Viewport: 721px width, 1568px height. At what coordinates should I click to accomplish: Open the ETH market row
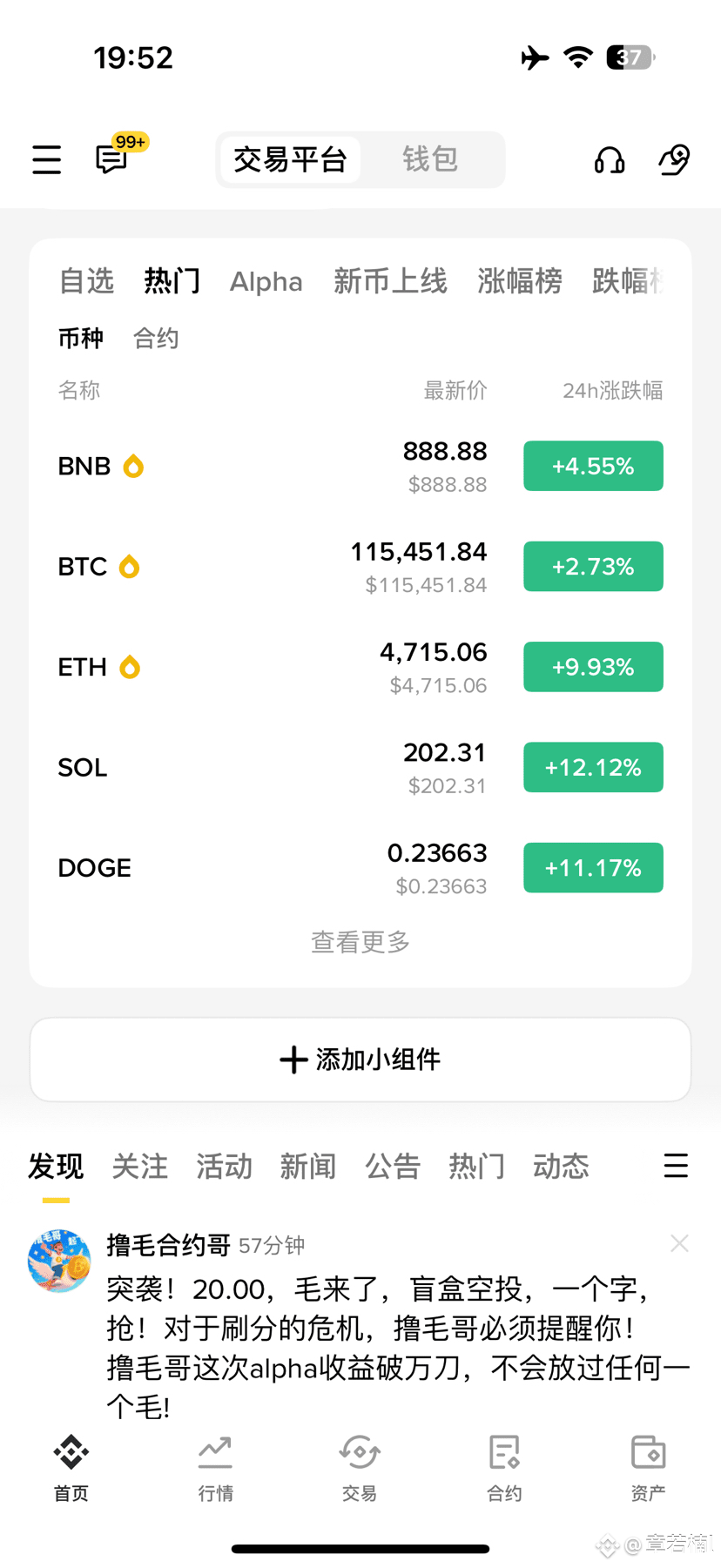coord(360,667)
